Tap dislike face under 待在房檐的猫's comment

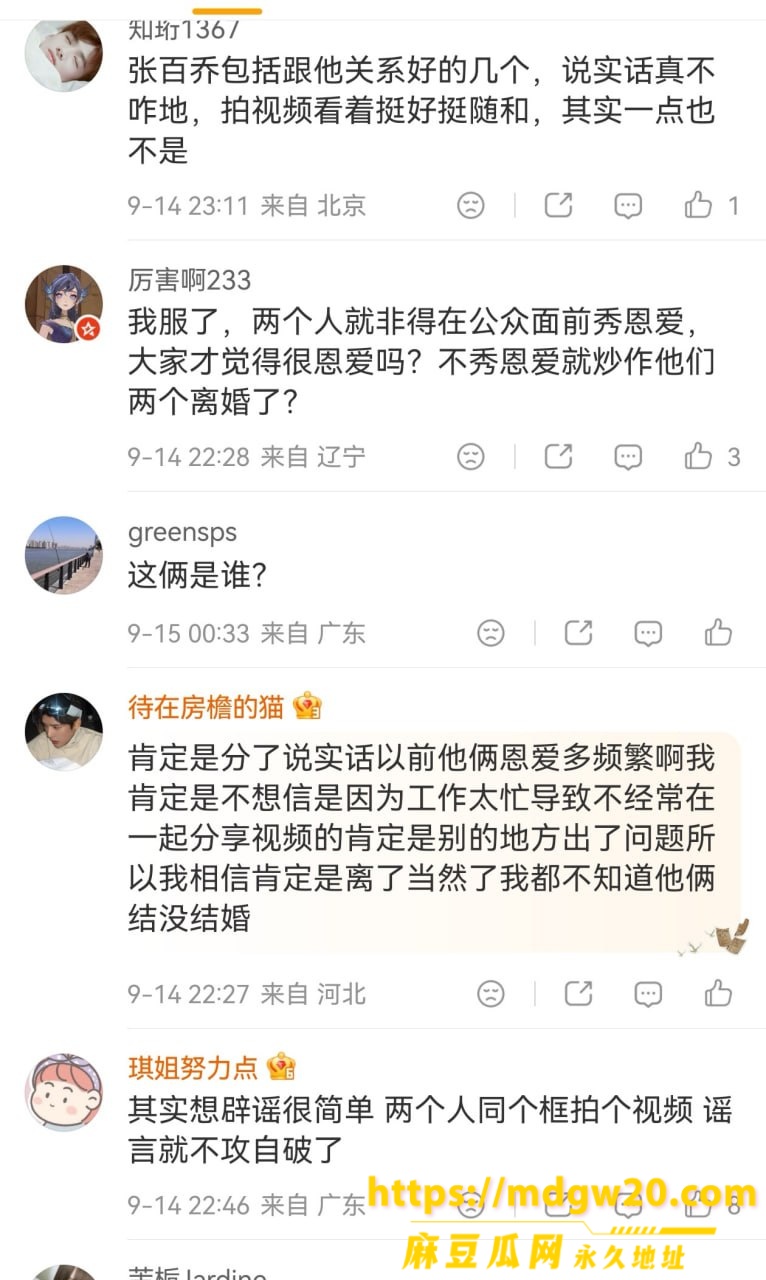[491, 994]
